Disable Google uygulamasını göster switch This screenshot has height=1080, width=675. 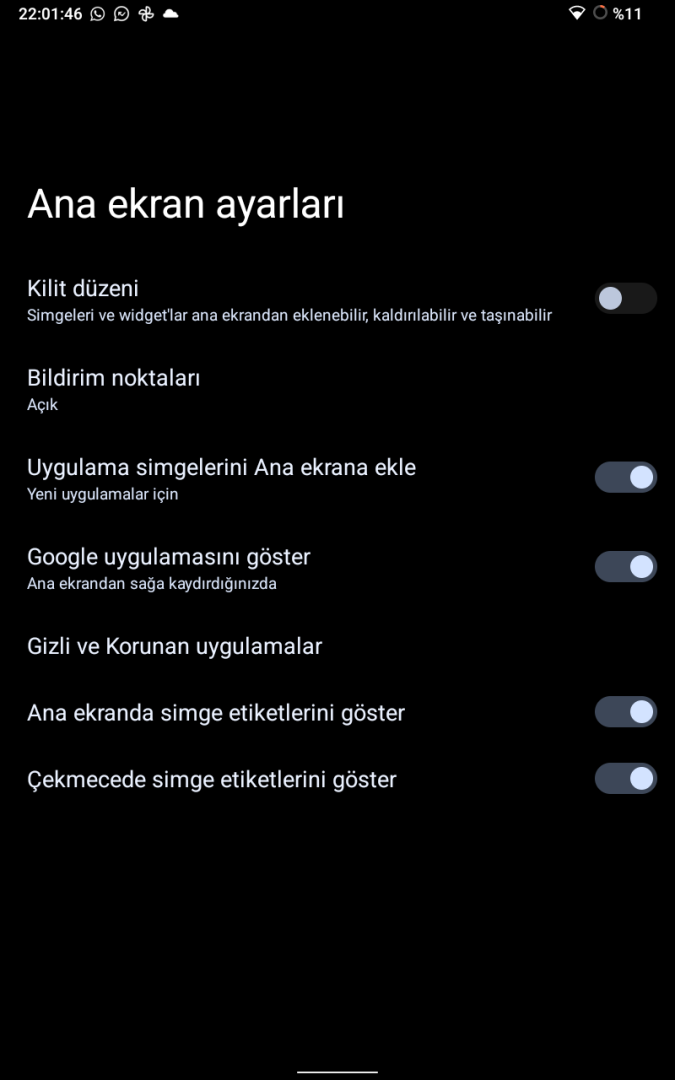pyautogui.click(x=625, y=567)
